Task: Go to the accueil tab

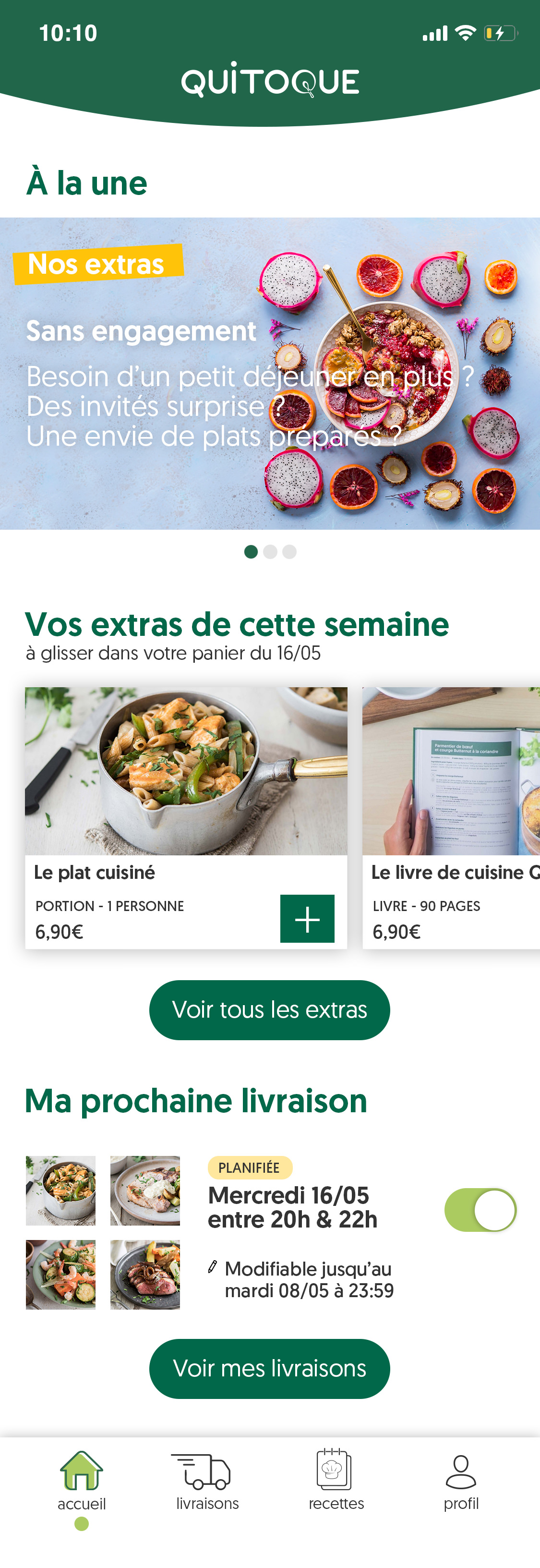Action: [x=82, y=1480]
